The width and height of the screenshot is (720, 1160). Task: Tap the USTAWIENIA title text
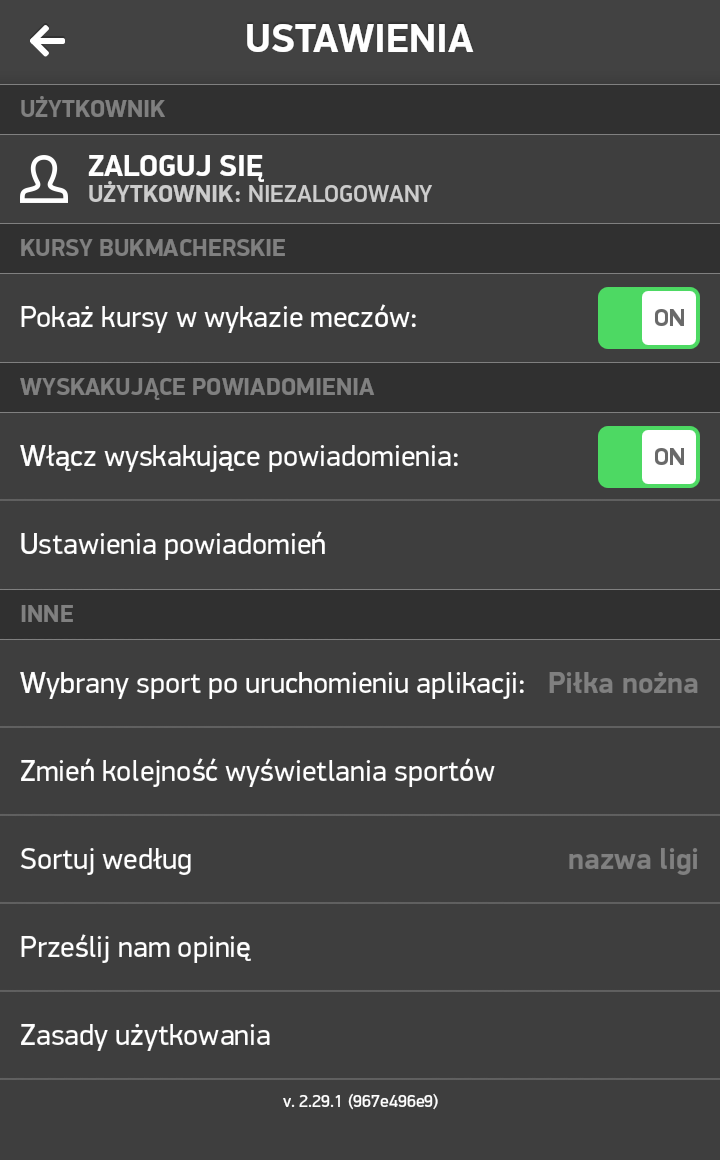click(359, 38)
